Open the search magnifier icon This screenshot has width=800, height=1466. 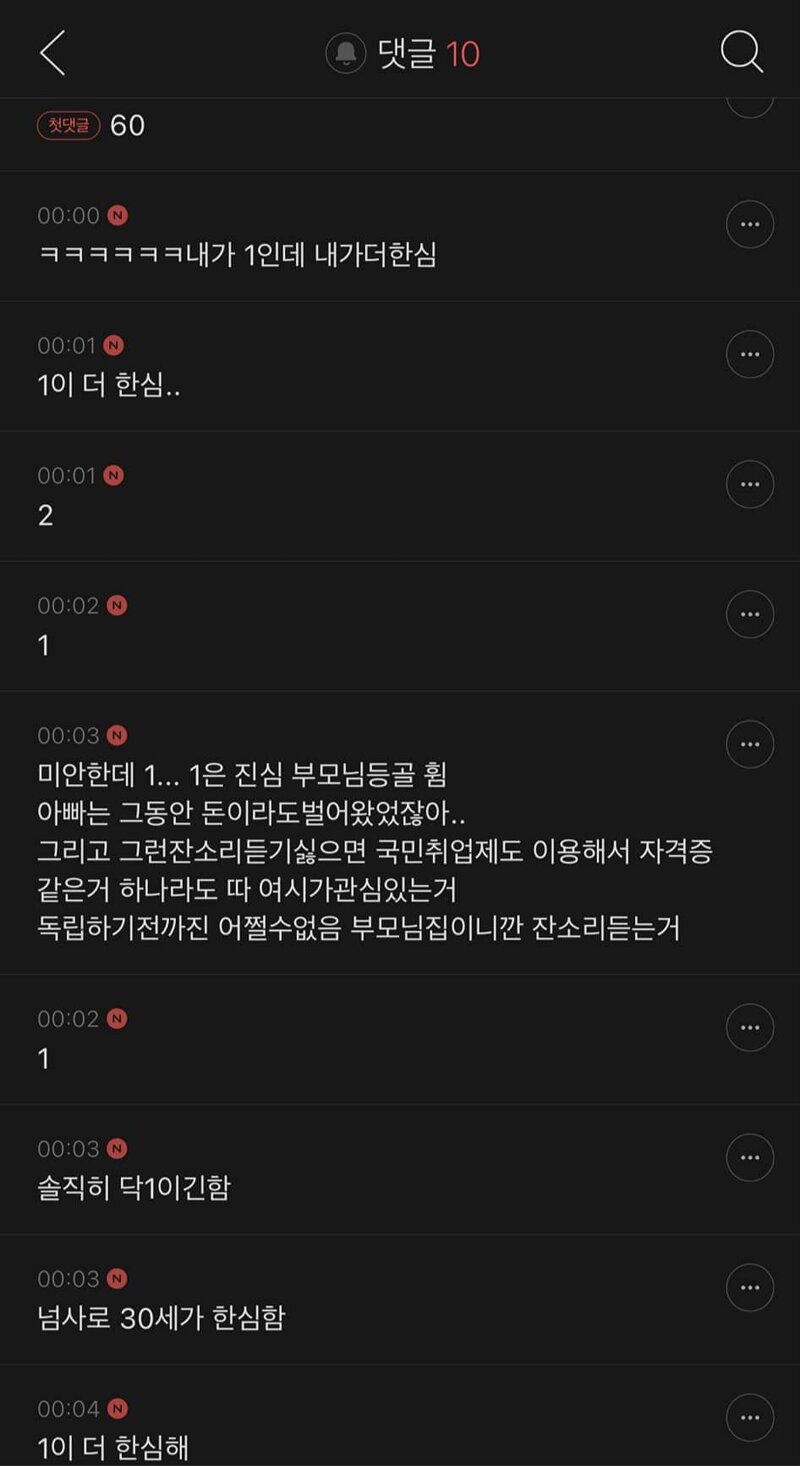click(741, 52)
